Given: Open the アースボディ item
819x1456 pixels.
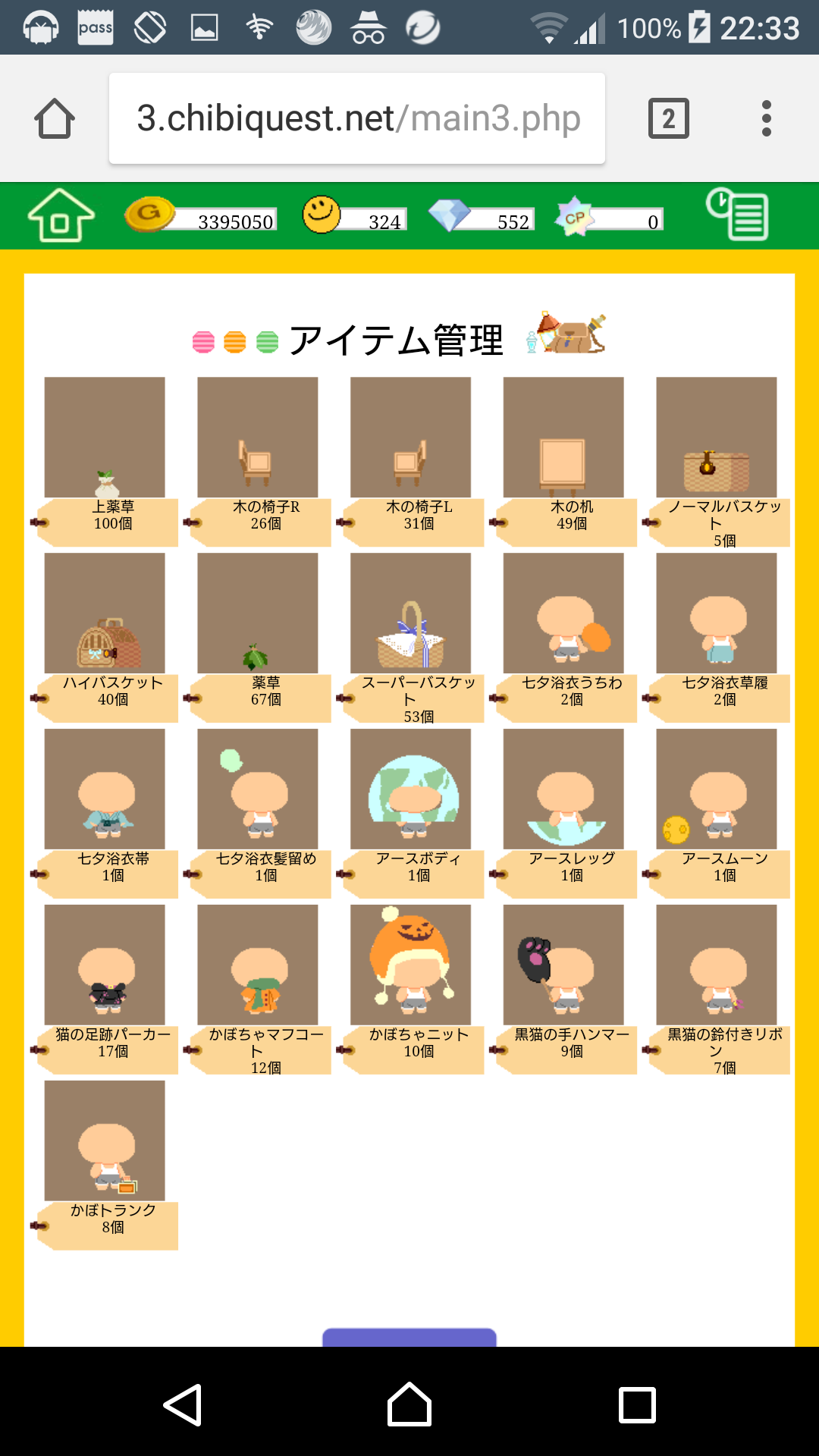Looking at the screenshot, I should coord(410,790).
